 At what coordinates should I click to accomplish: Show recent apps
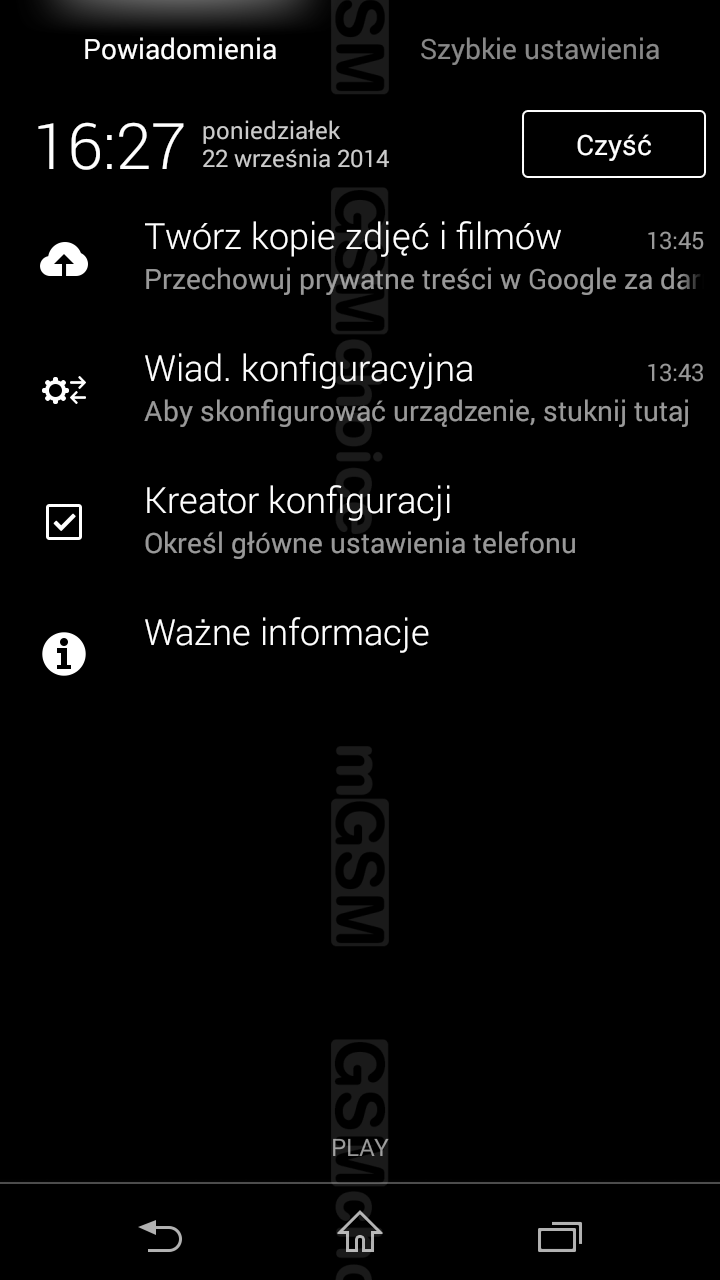coord(560,1237)
